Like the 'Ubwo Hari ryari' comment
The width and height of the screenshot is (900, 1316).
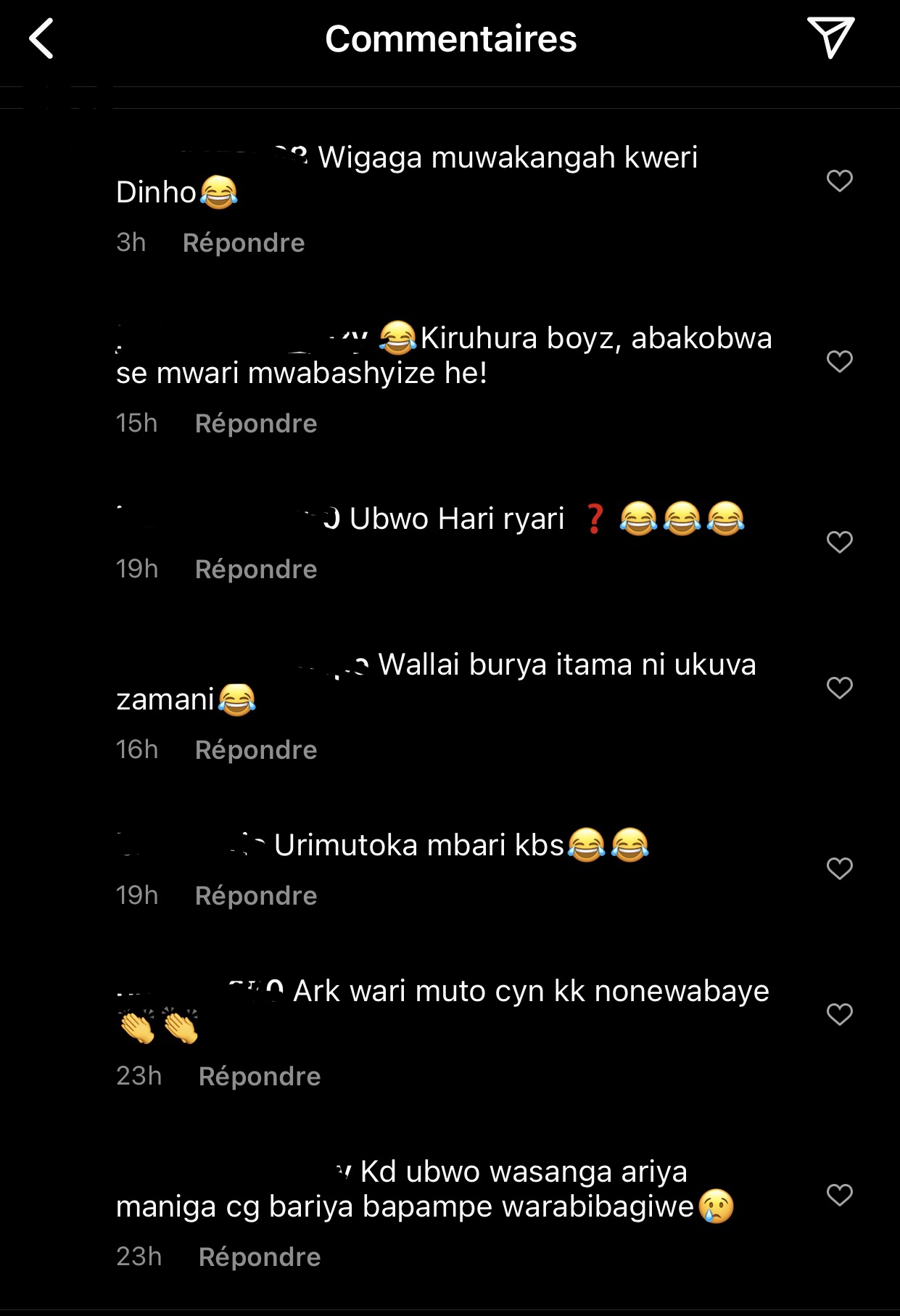[839, 542]
